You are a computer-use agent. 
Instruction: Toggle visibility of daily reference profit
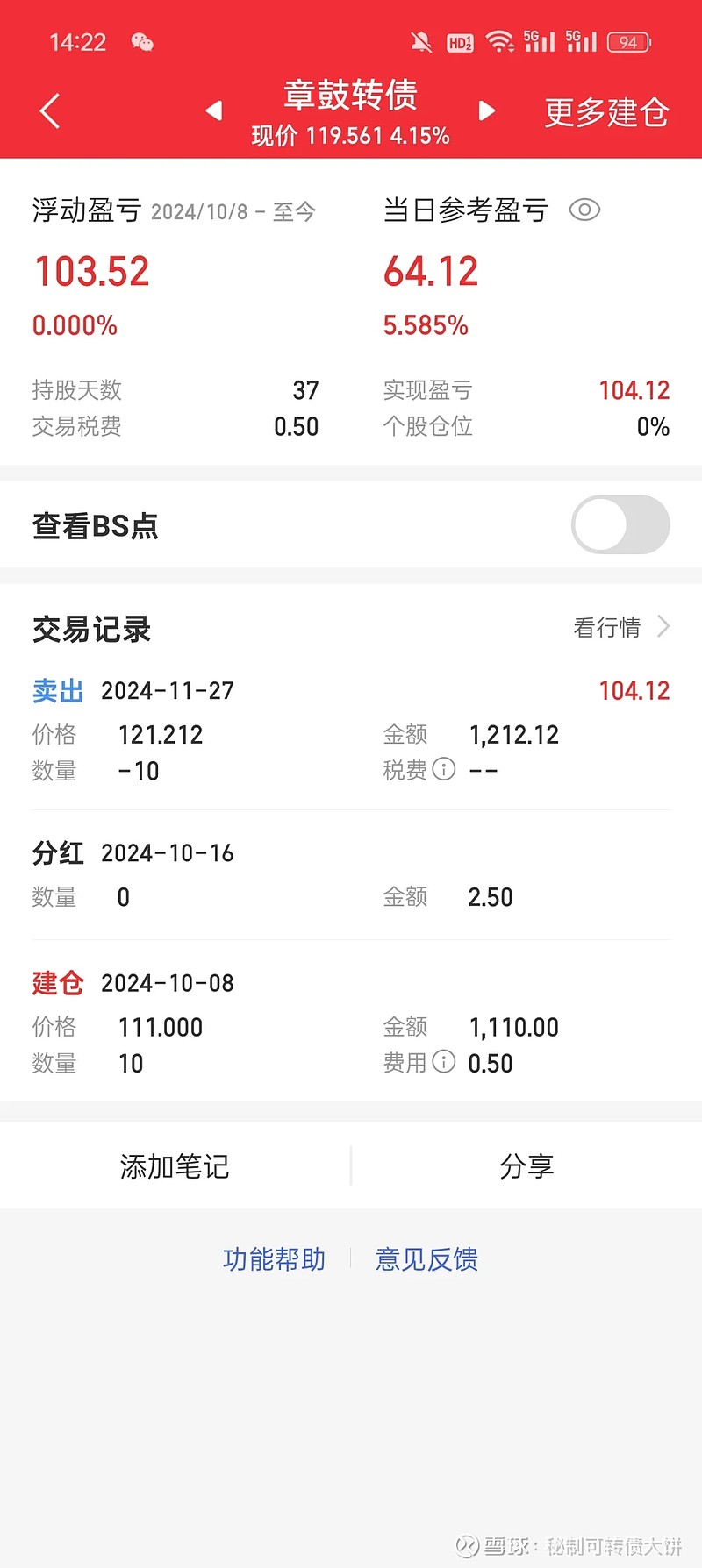coord(584,210)
